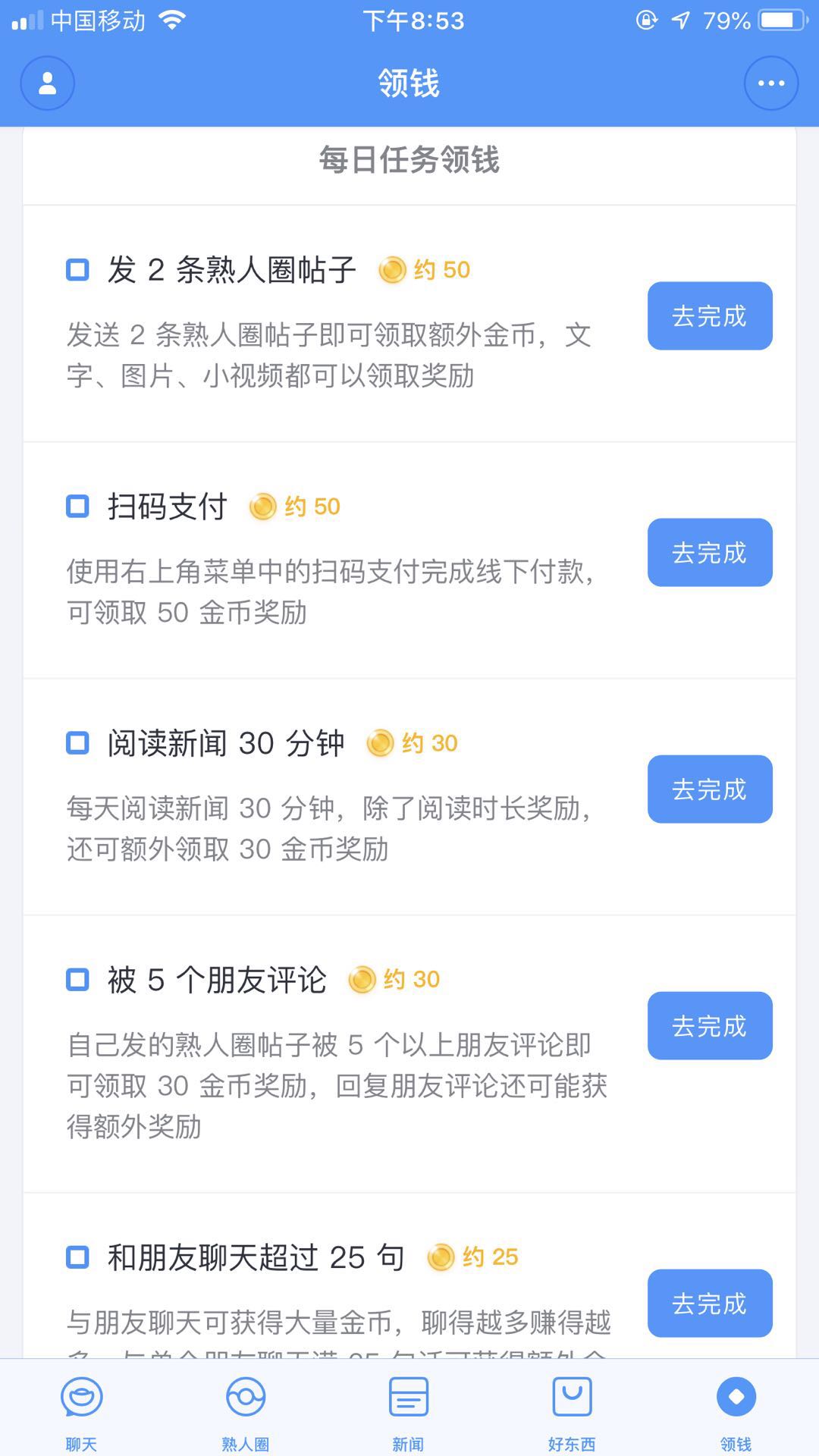Tap 去完成 for 和朋友聊天超过 25 句
819x1456 pixels.
(x=710, y=1304)
